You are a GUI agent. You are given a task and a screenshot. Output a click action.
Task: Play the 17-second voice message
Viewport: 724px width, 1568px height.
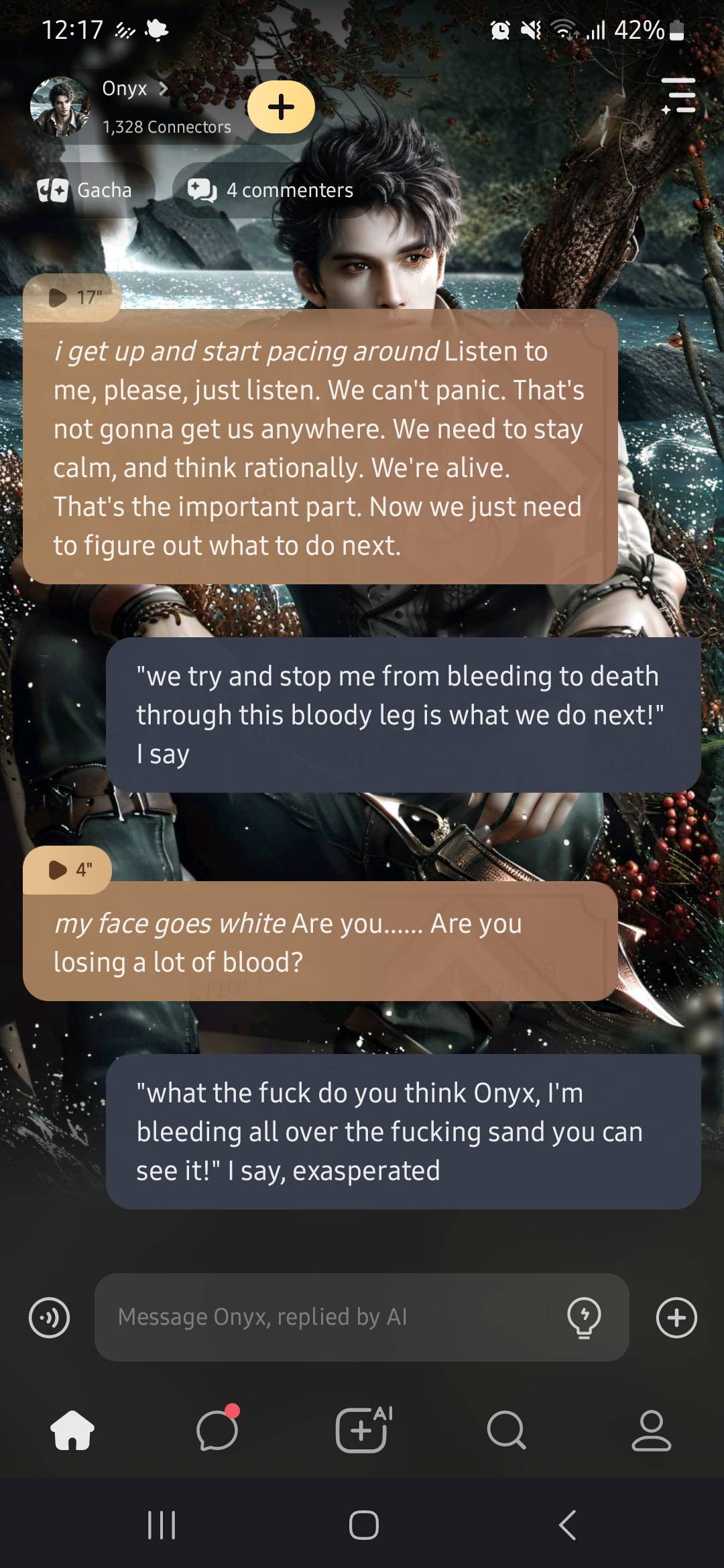pyautogui.click(x=72, y=297)
